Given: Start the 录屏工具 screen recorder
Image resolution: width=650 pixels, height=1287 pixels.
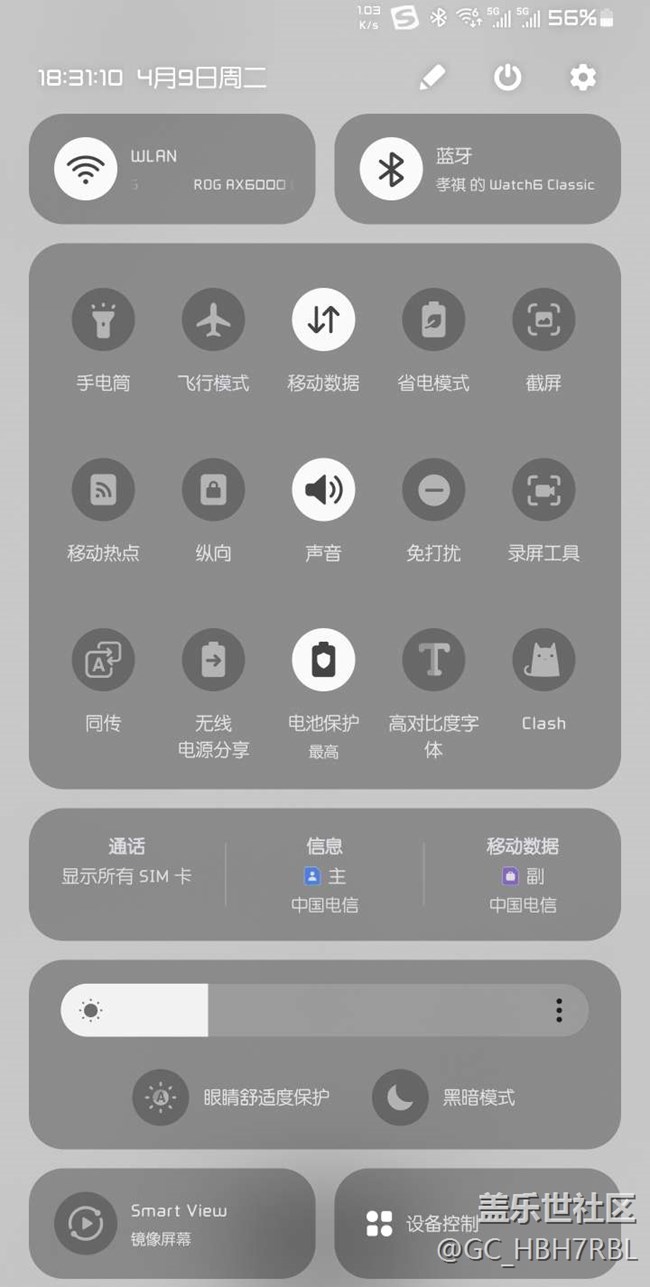Looking at the screenshot, I should (543, 490).
